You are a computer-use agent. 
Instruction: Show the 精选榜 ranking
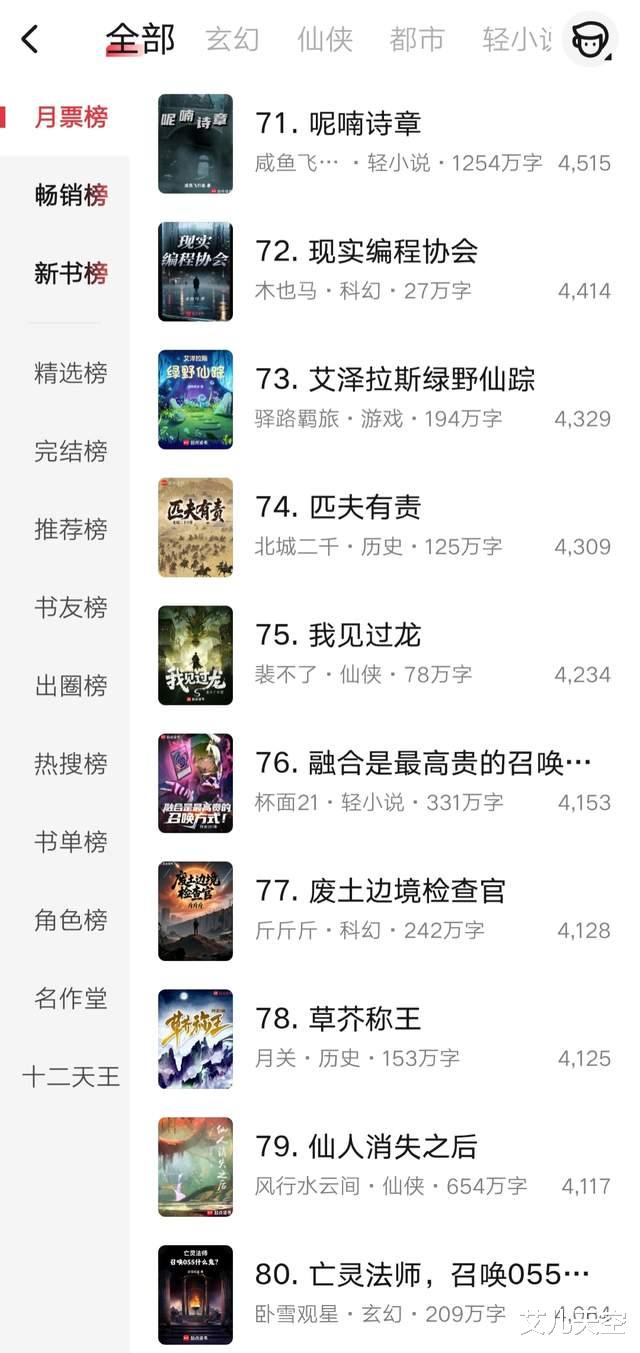pos(70,373)
